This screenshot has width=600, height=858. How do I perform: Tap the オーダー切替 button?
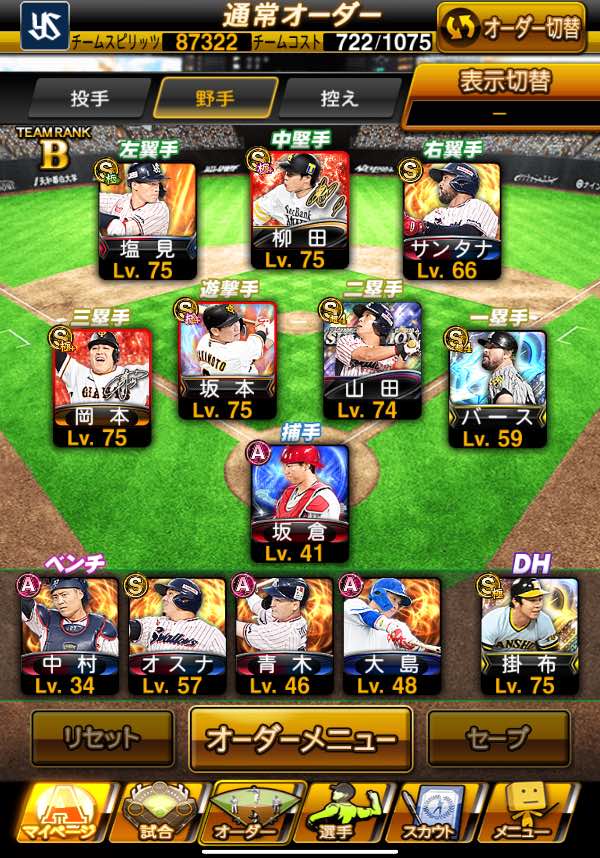pyautogui.click(x=511, y=28)
